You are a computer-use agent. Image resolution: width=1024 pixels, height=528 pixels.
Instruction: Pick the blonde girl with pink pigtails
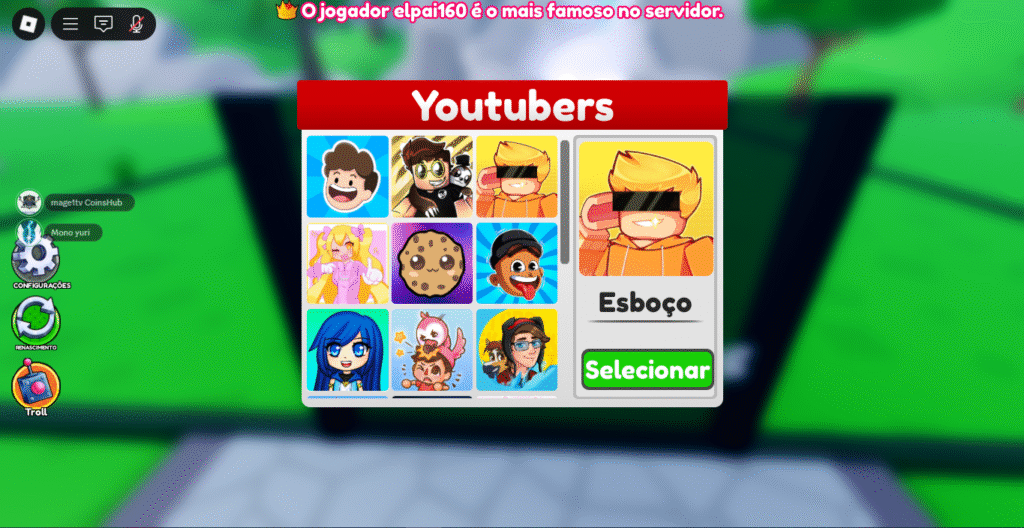(x=347, y=263)
